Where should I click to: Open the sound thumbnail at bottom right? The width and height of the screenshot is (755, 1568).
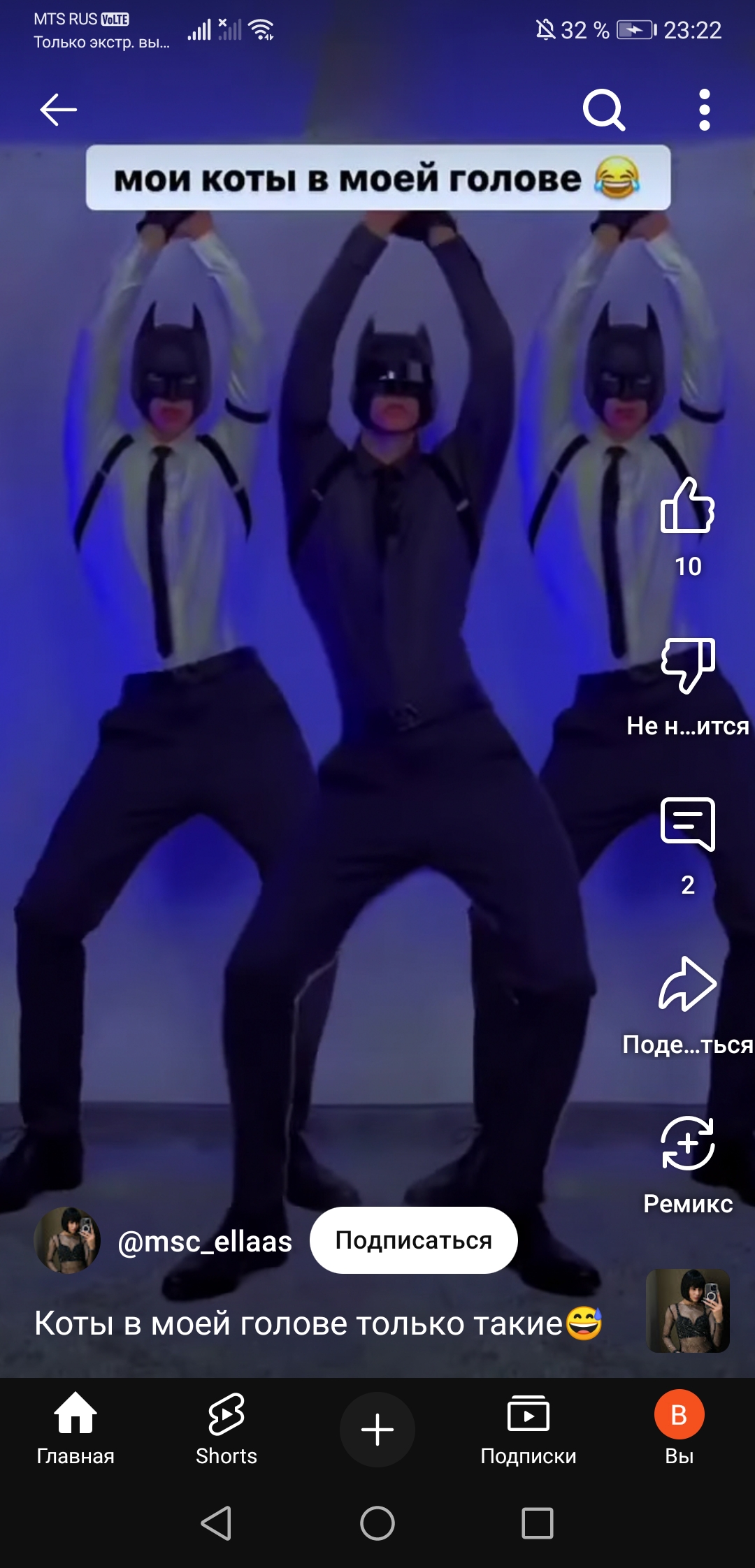688,1311
